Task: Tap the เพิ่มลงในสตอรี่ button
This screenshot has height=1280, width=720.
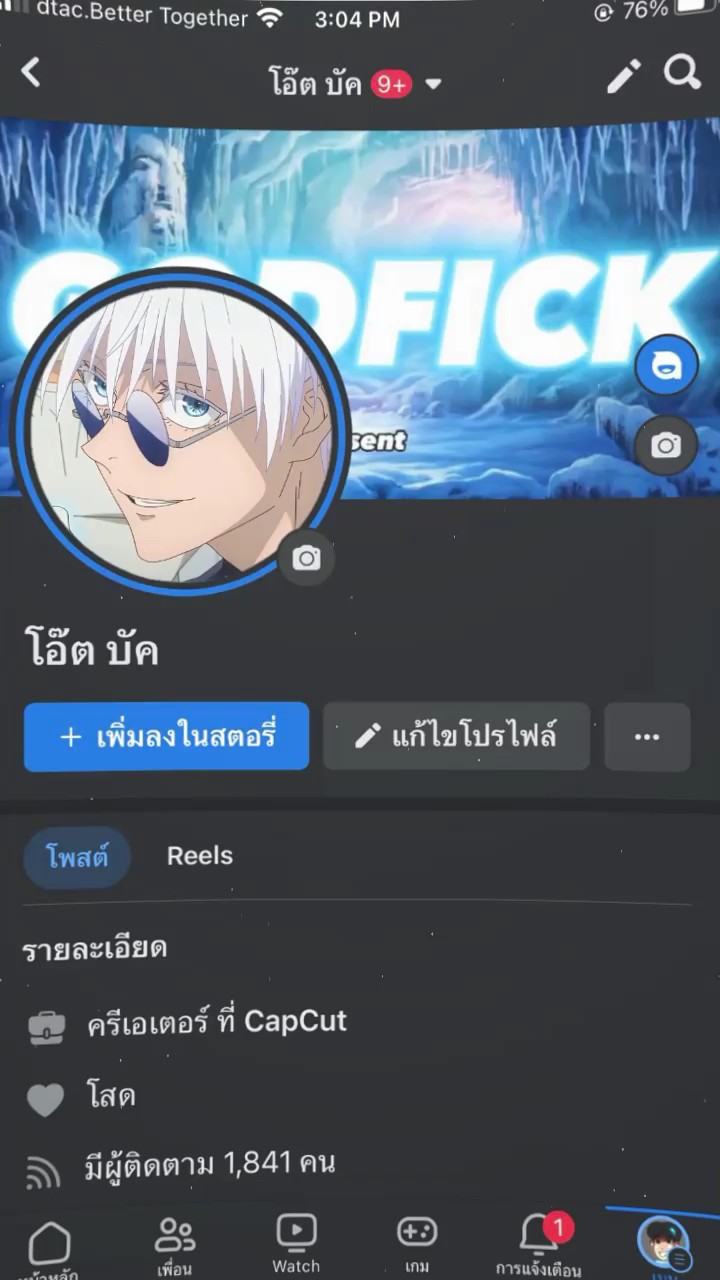Action: pyautogui.click(x=166, y=737)
